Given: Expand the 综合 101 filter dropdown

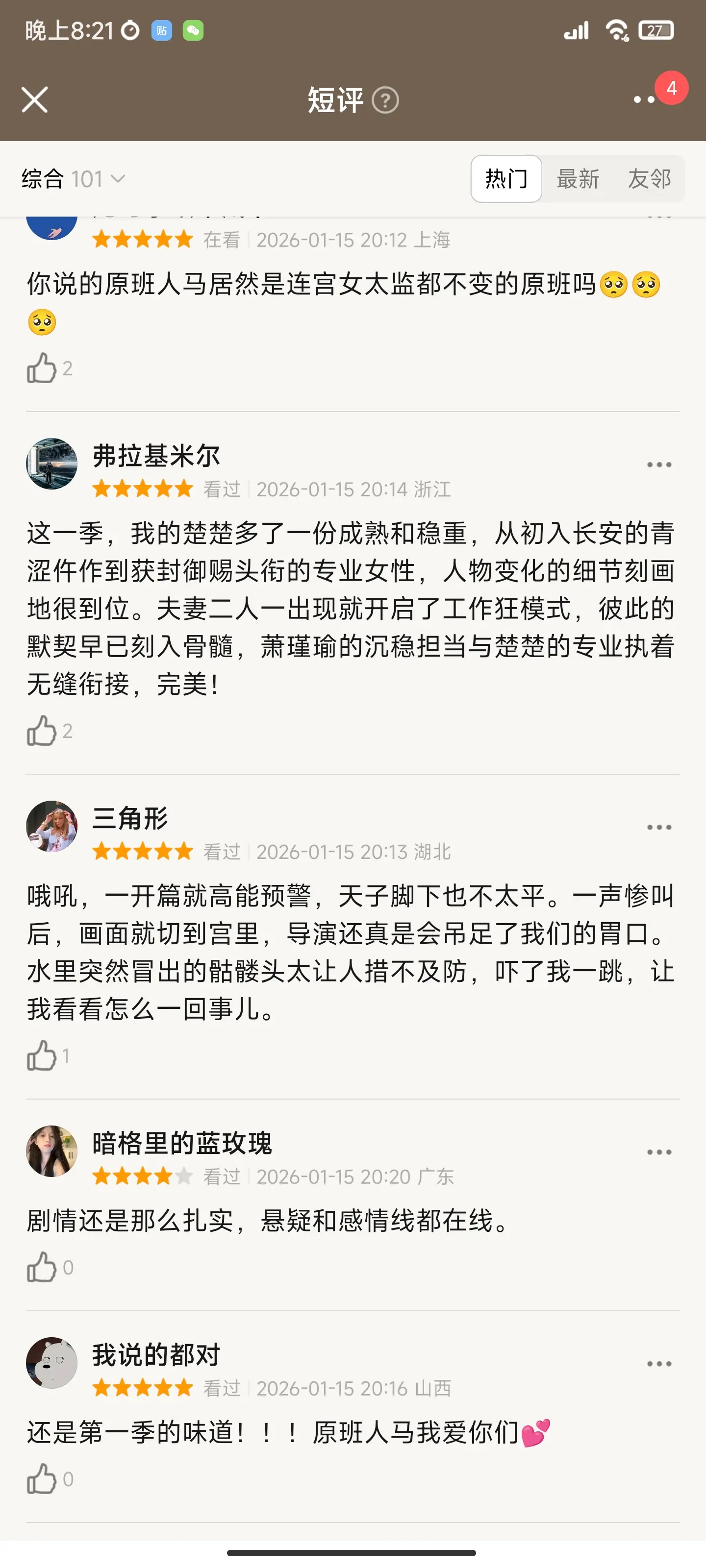Looking at the screenshot, I should (73, 179).
